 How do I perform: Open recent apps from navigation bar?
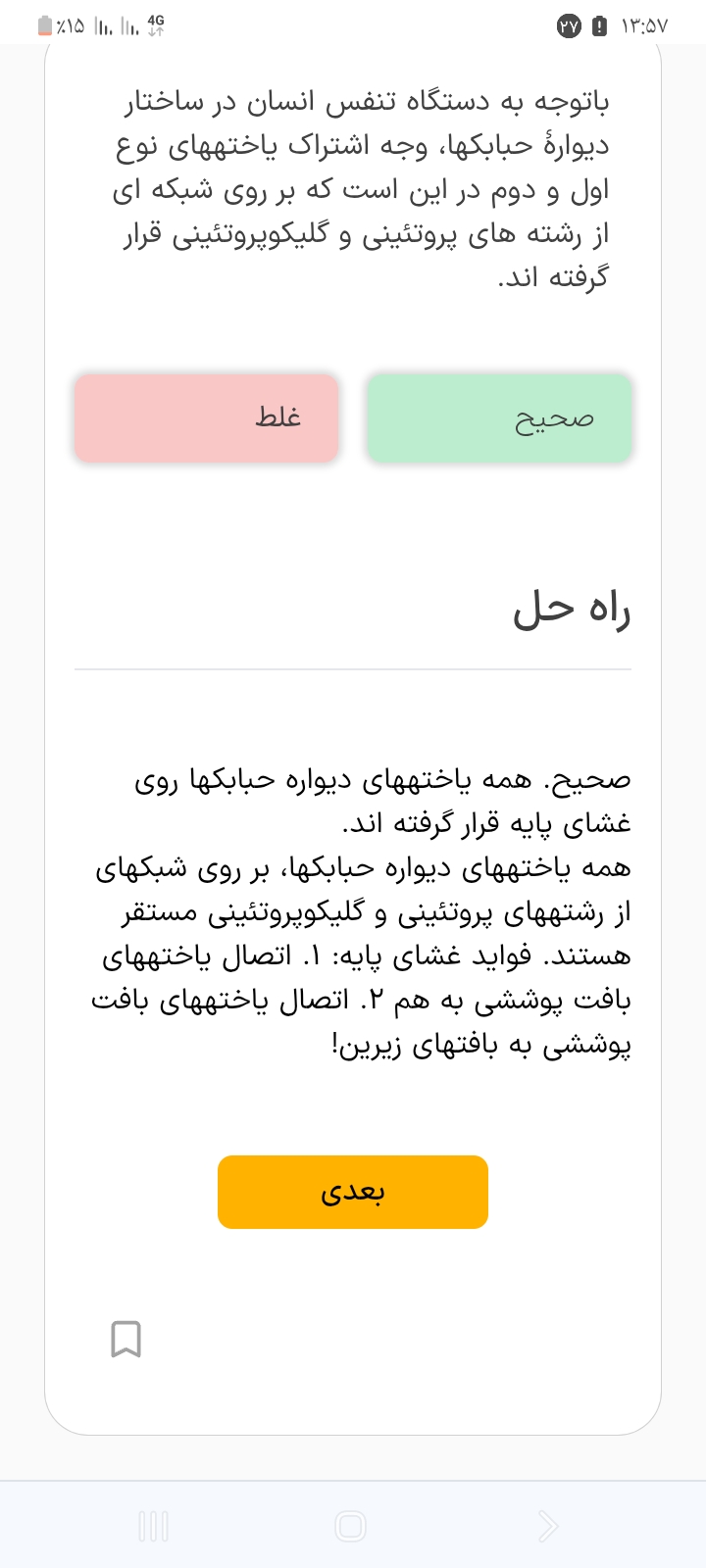click(x=154, y=1526)
